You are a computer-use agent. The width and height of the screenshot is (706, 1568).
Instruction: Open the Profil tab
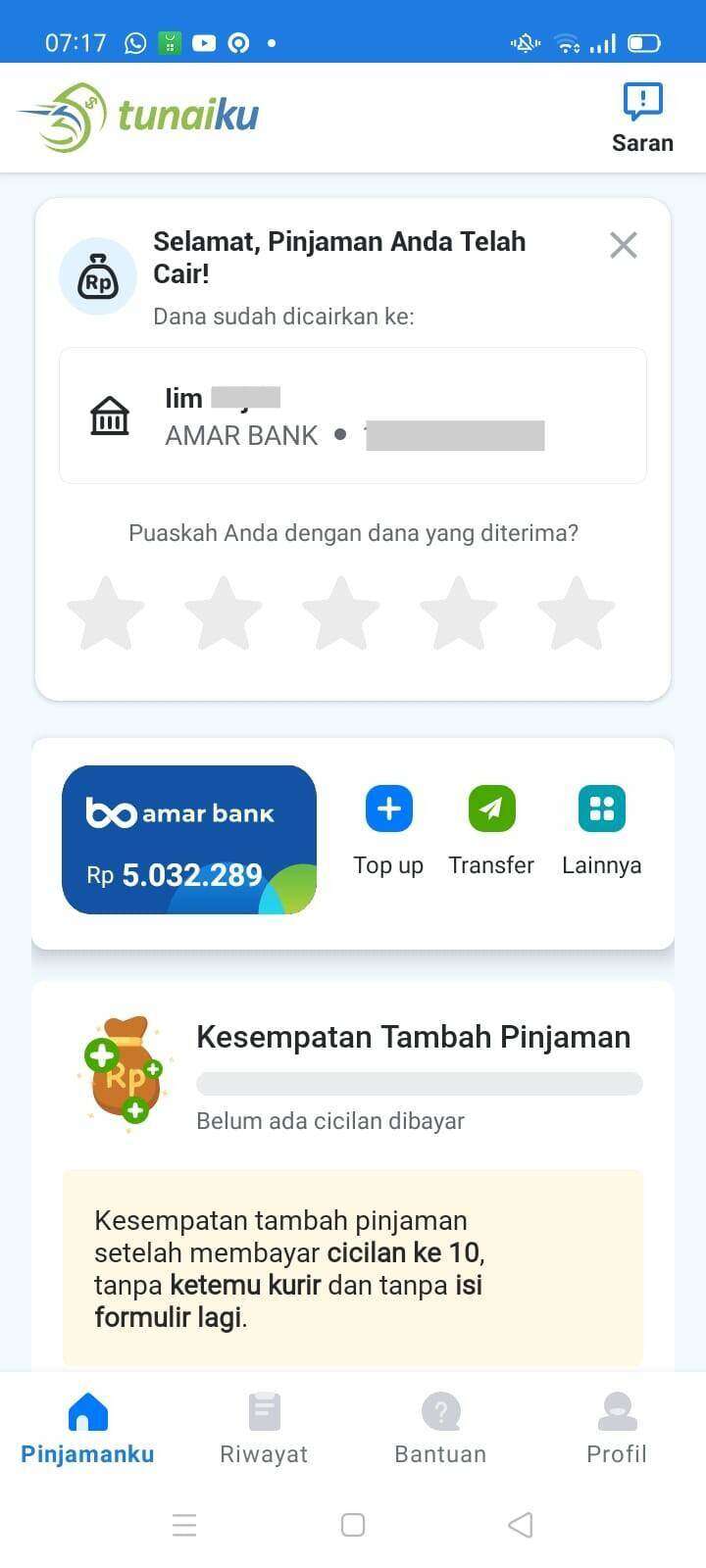click(x=617, y=1429)
